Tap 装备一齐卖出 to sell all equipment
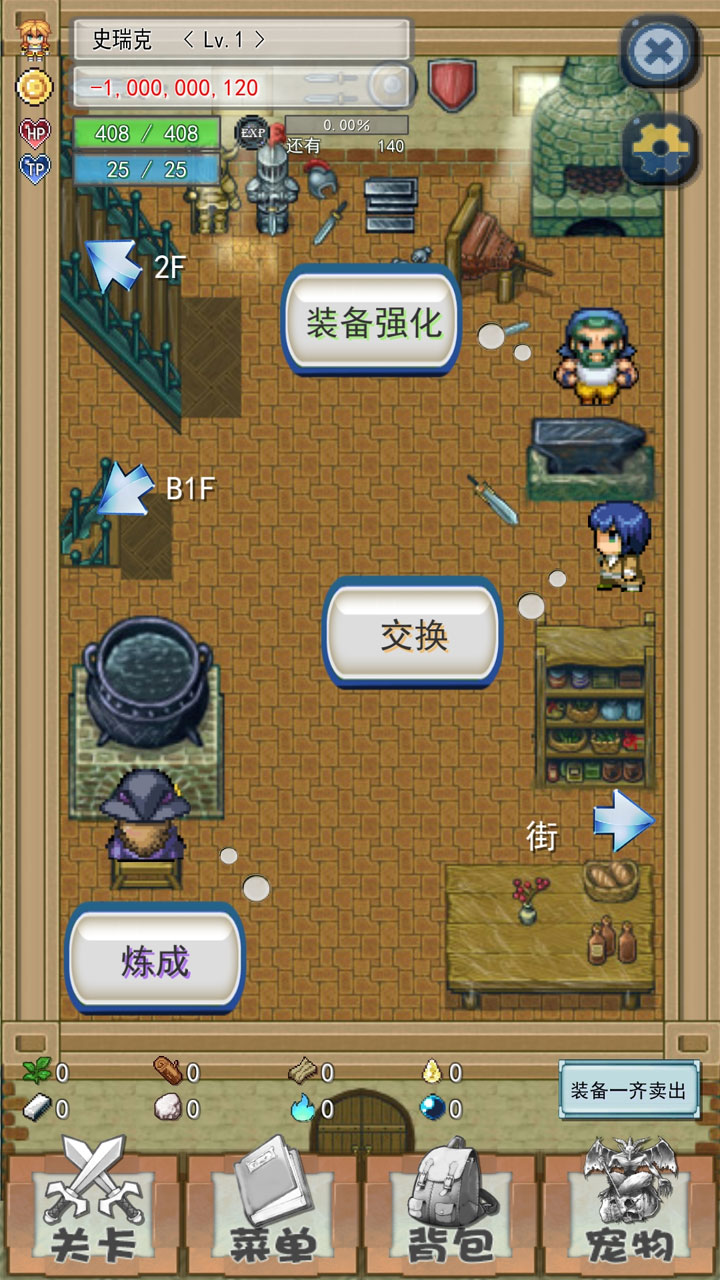The image size is (720, 1280). coord(628,1090)
